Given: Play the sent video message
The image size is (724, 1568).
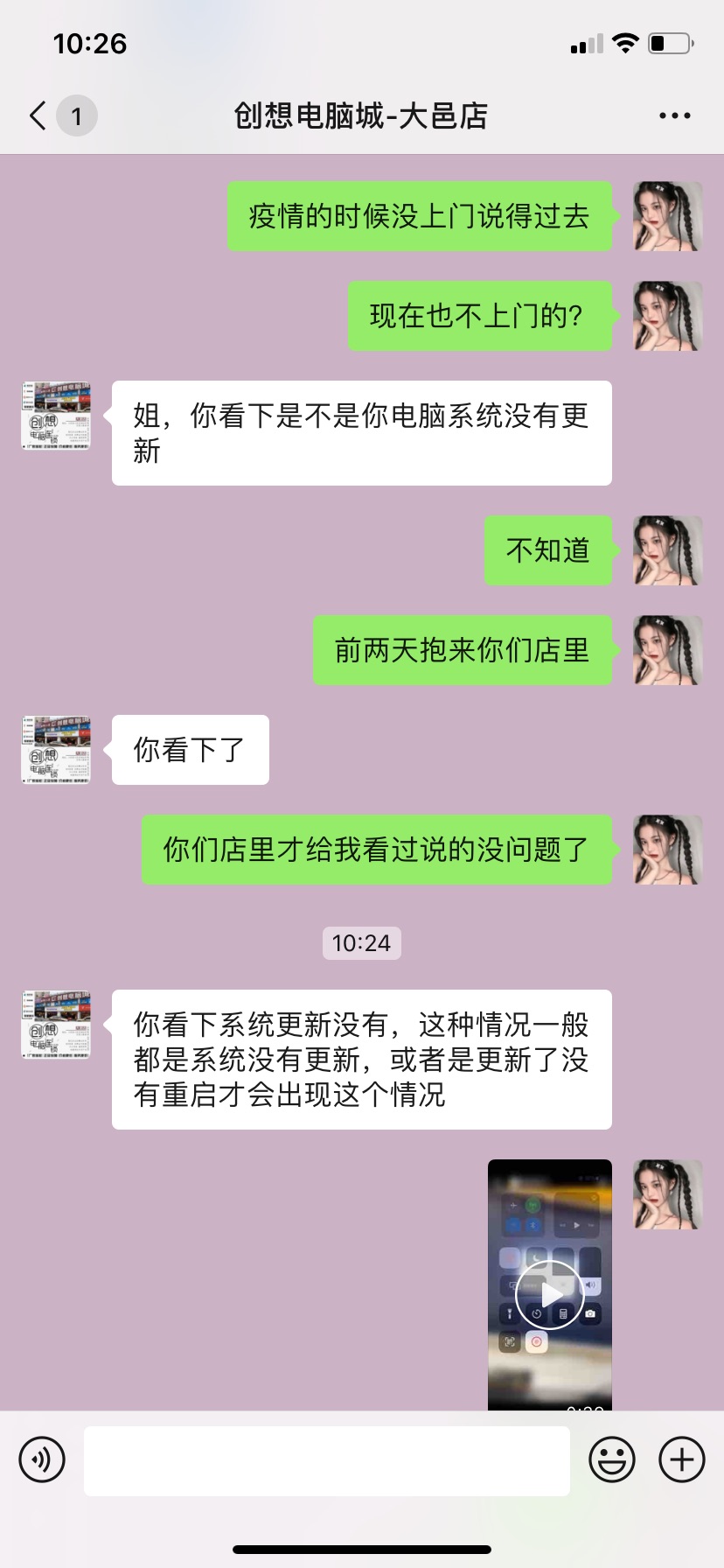Looking at the screenshot, I should [x=549, y=1295].
